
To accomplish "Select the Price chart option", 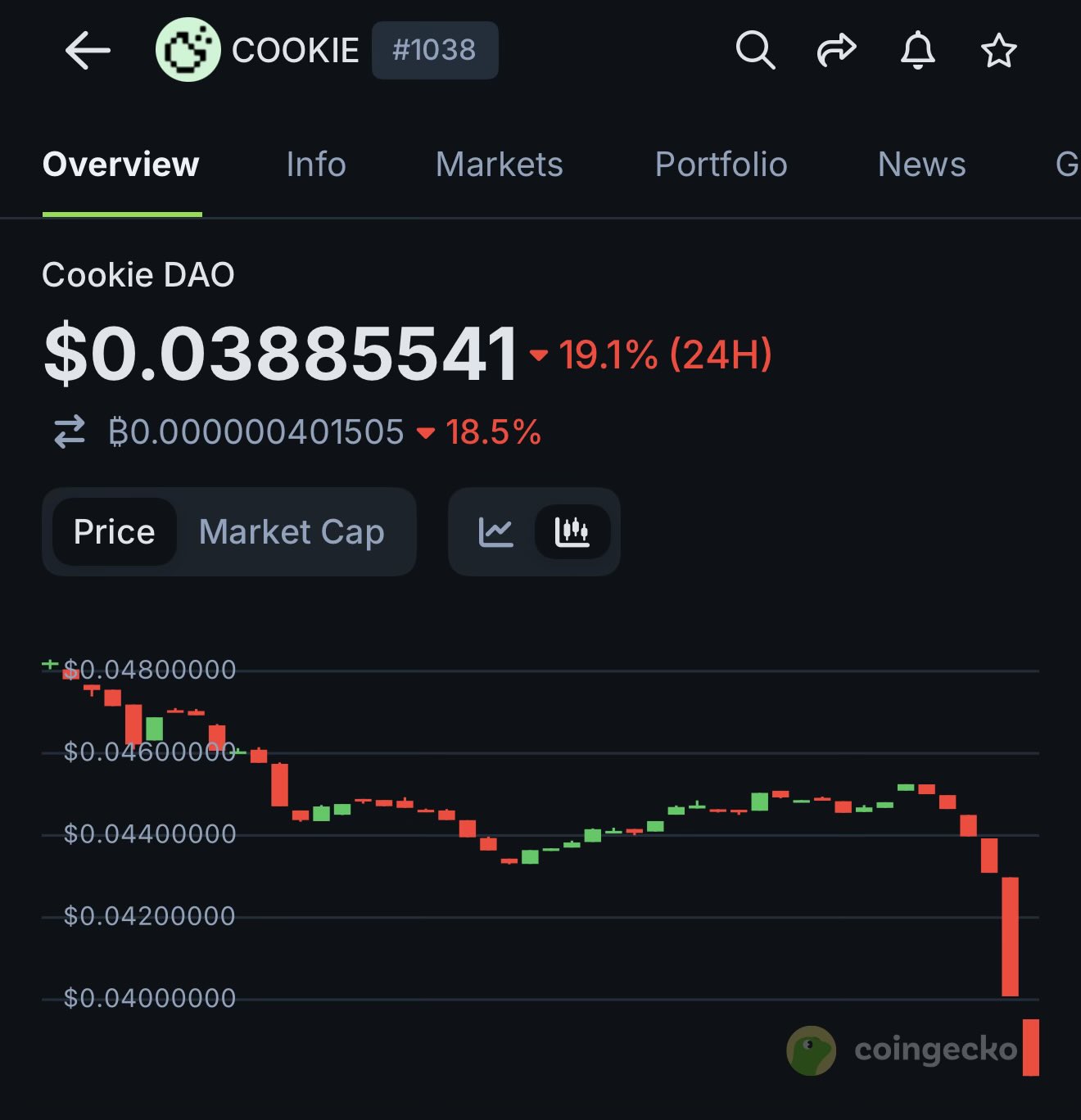I will coord(115,532).
